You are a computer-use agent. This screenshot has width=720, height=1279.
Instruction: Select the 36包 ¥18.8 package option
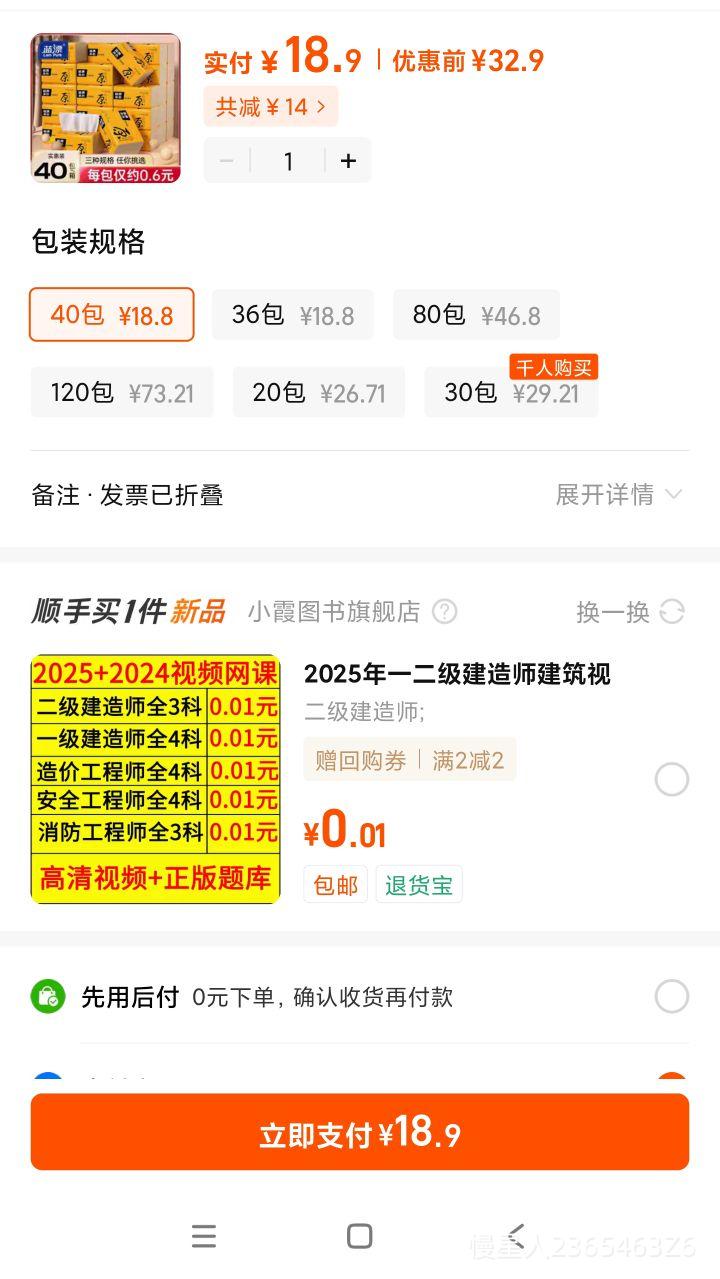[x=292, y=314]
